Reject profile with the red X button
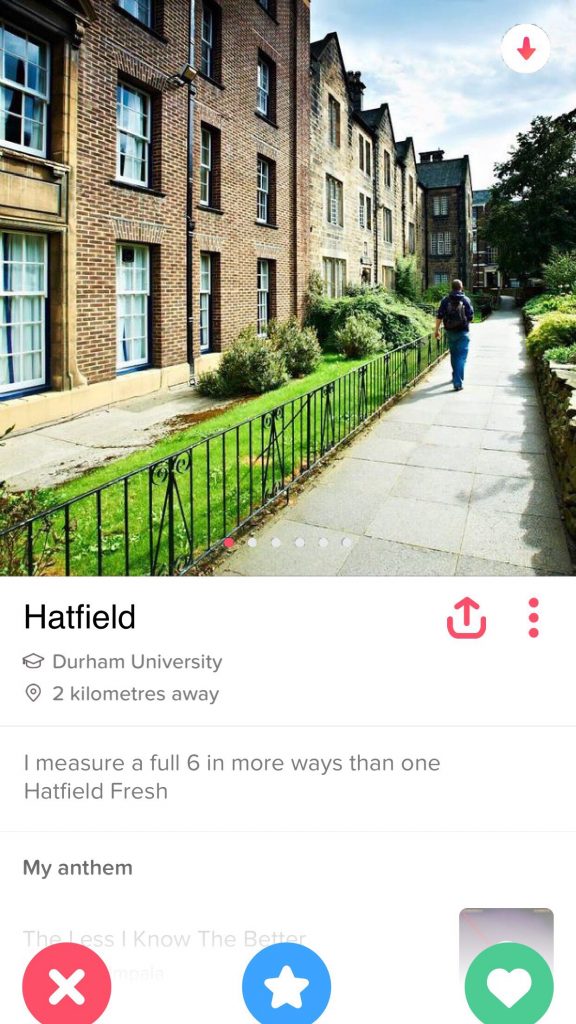 pos(67,985)
